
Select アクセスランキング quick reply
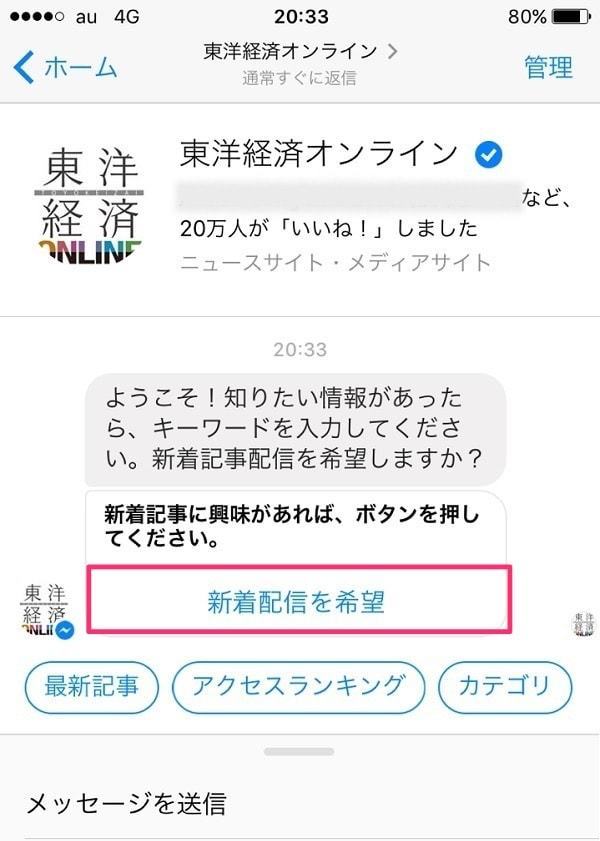(x=298, y=686)
